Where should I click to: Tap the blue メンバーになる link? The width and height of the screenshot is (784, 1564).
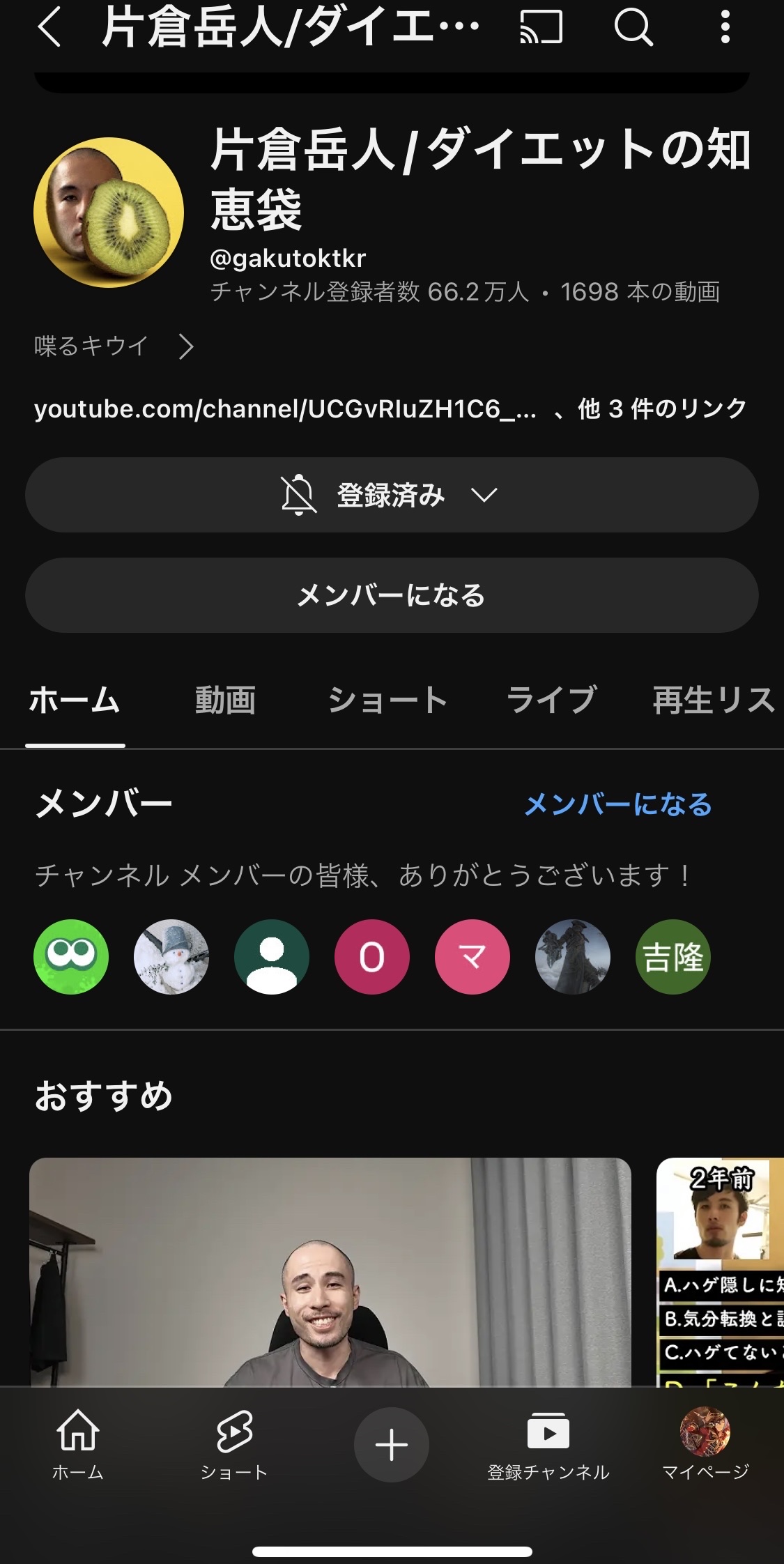tap(618, 805)
